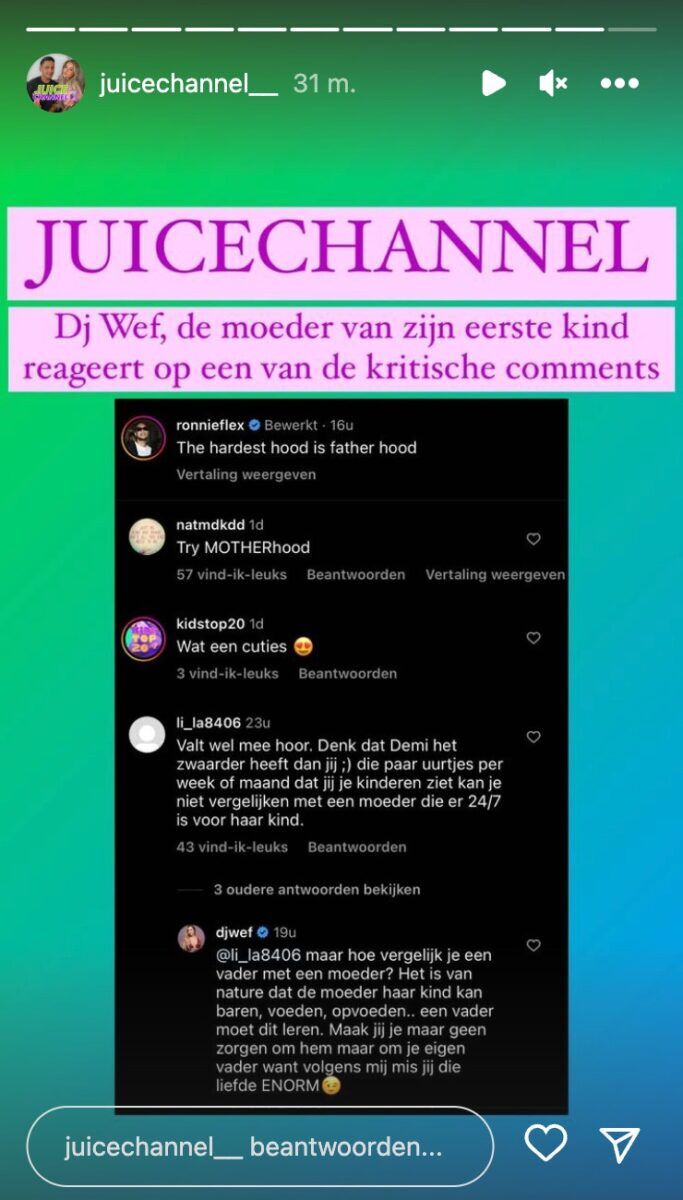The height and width of the screenshot is (1200, 683).
Task: Open the three-dot options menu
Action: 619,83
